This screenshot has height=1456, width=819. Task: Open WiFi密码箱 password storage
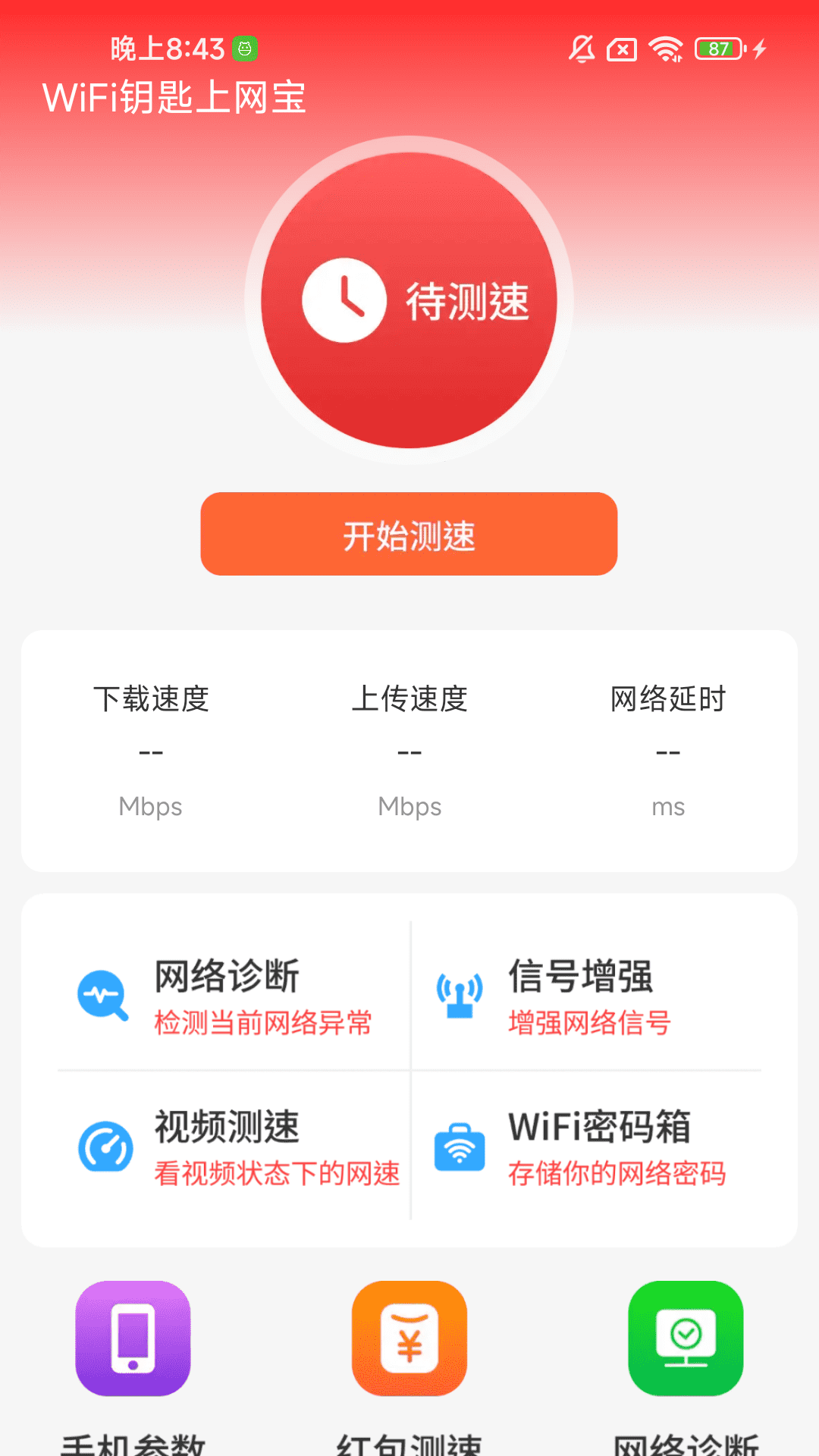586,1146
